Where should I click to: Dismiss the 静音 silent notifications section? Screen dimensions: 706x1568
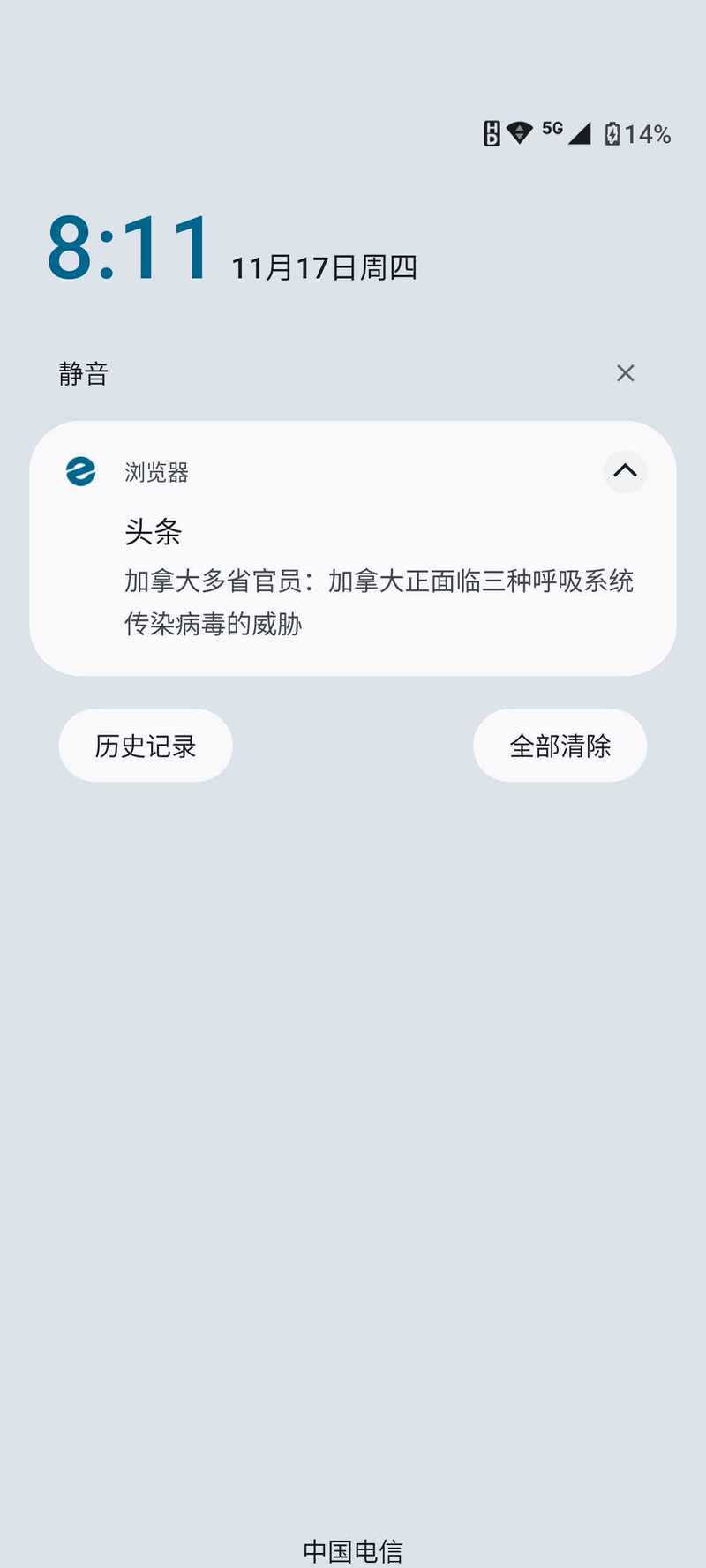point(625,373)
